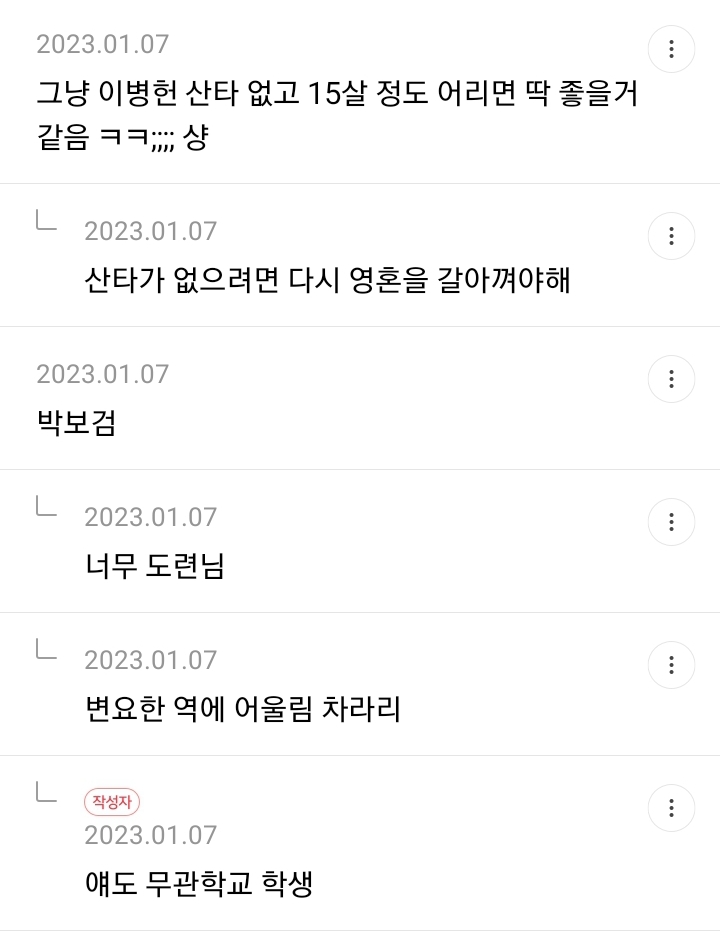Image resolution: width=720 pixels, height=933 pixels.
Task: Open options for the author's 무관학교 학생 reply
Action: point(671,808)
